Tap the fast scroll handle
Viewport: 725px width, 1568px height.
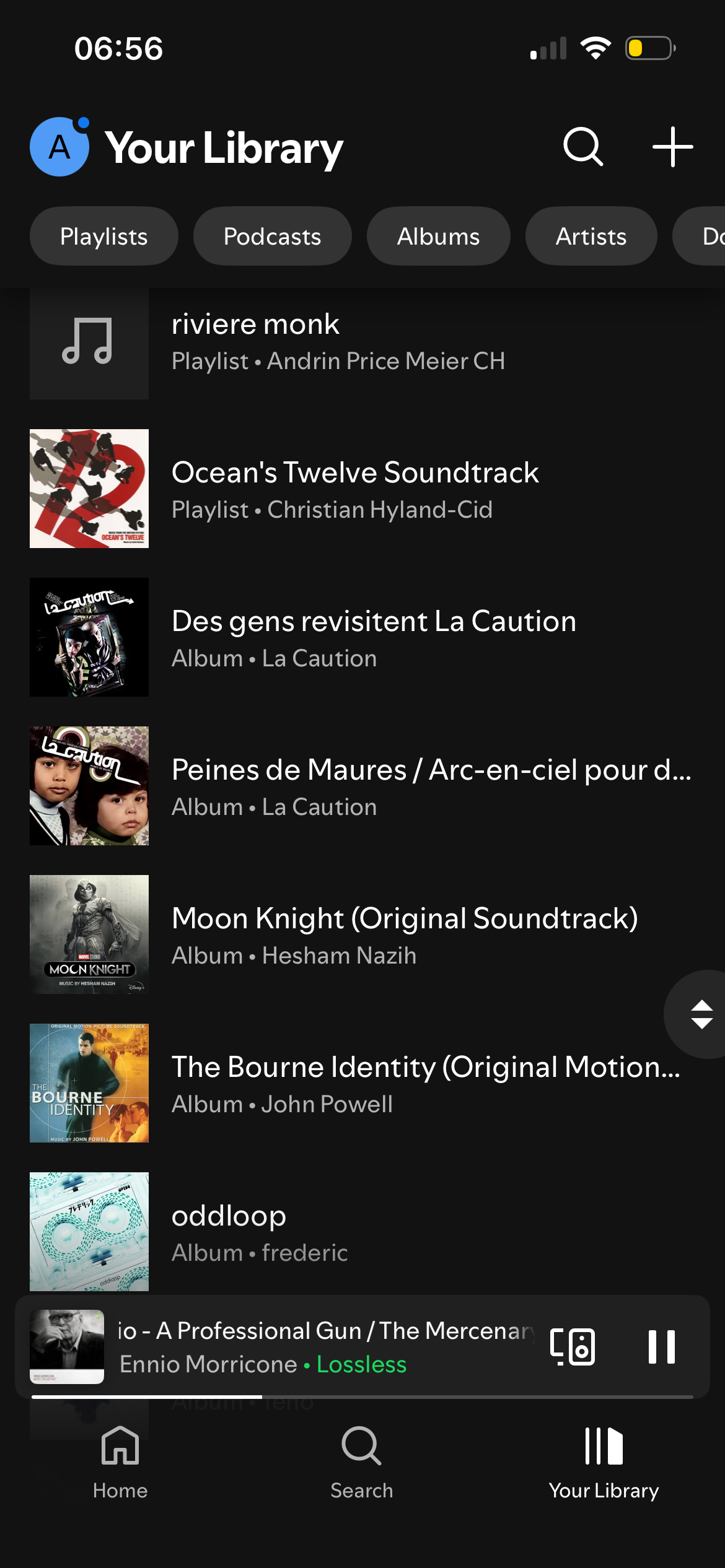click(700, 1014)
